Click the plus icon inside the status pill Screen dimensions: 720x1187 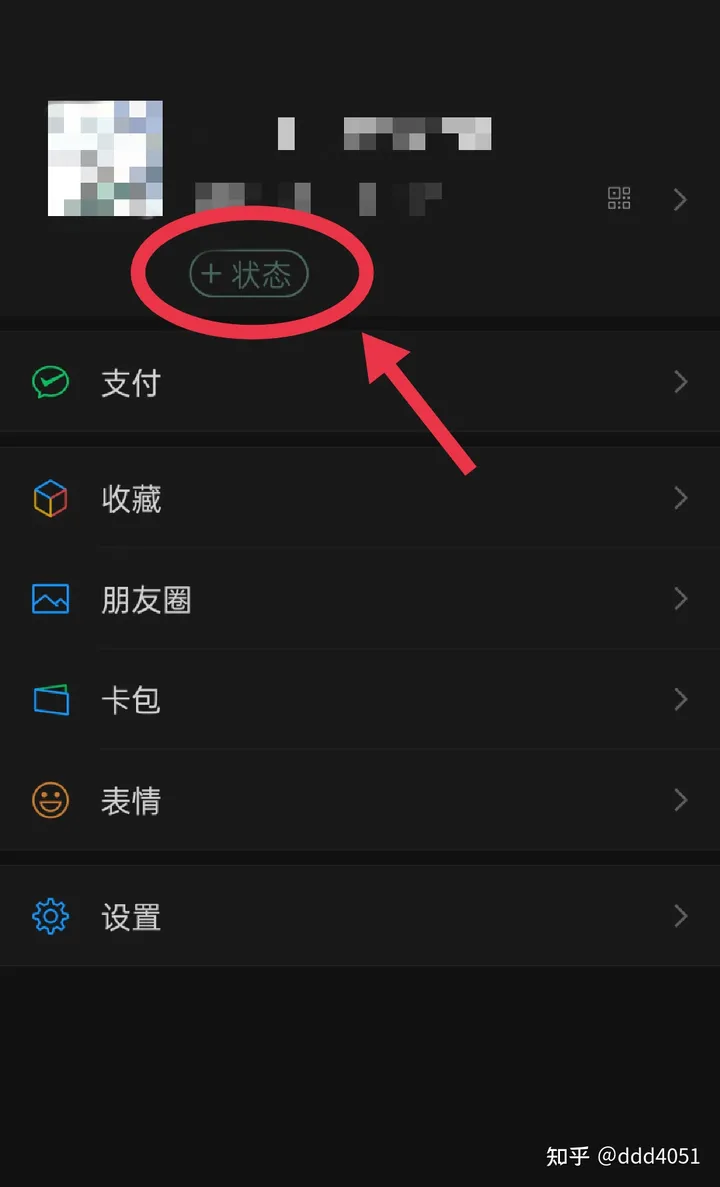click(210, 272)
